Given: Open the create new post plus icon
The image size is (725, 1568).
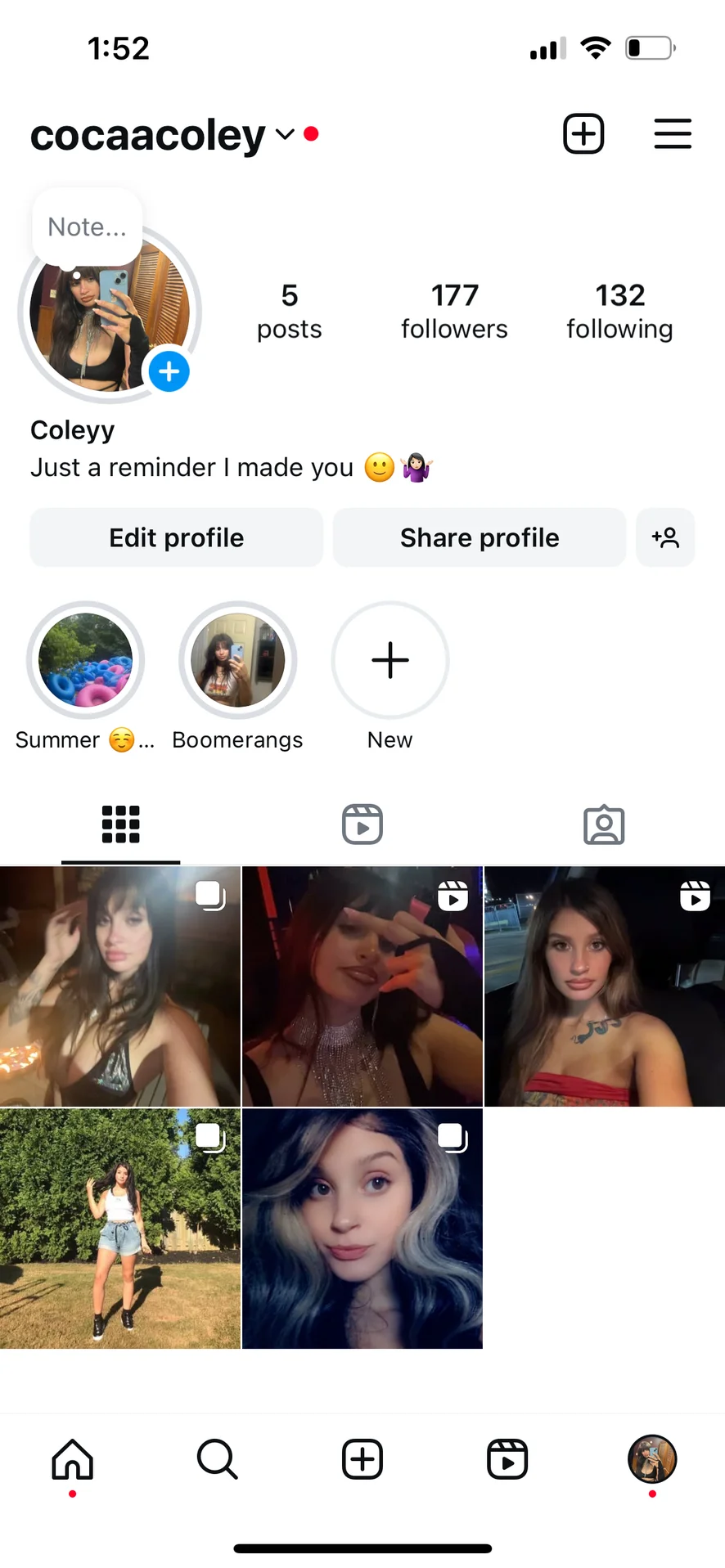Looking at the screenshot, I should pos(583,133).
